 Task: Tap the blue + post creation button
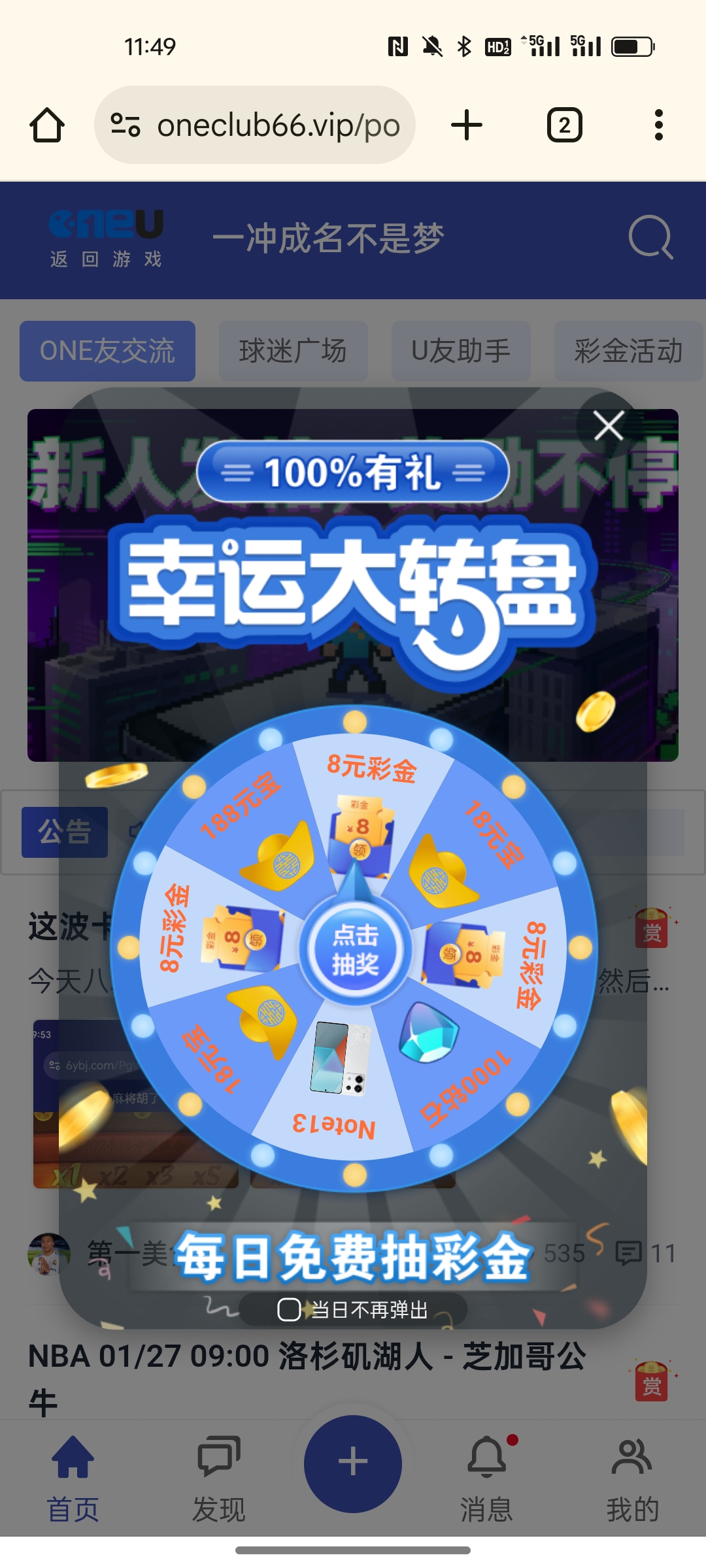click(x=353, y=1463)
